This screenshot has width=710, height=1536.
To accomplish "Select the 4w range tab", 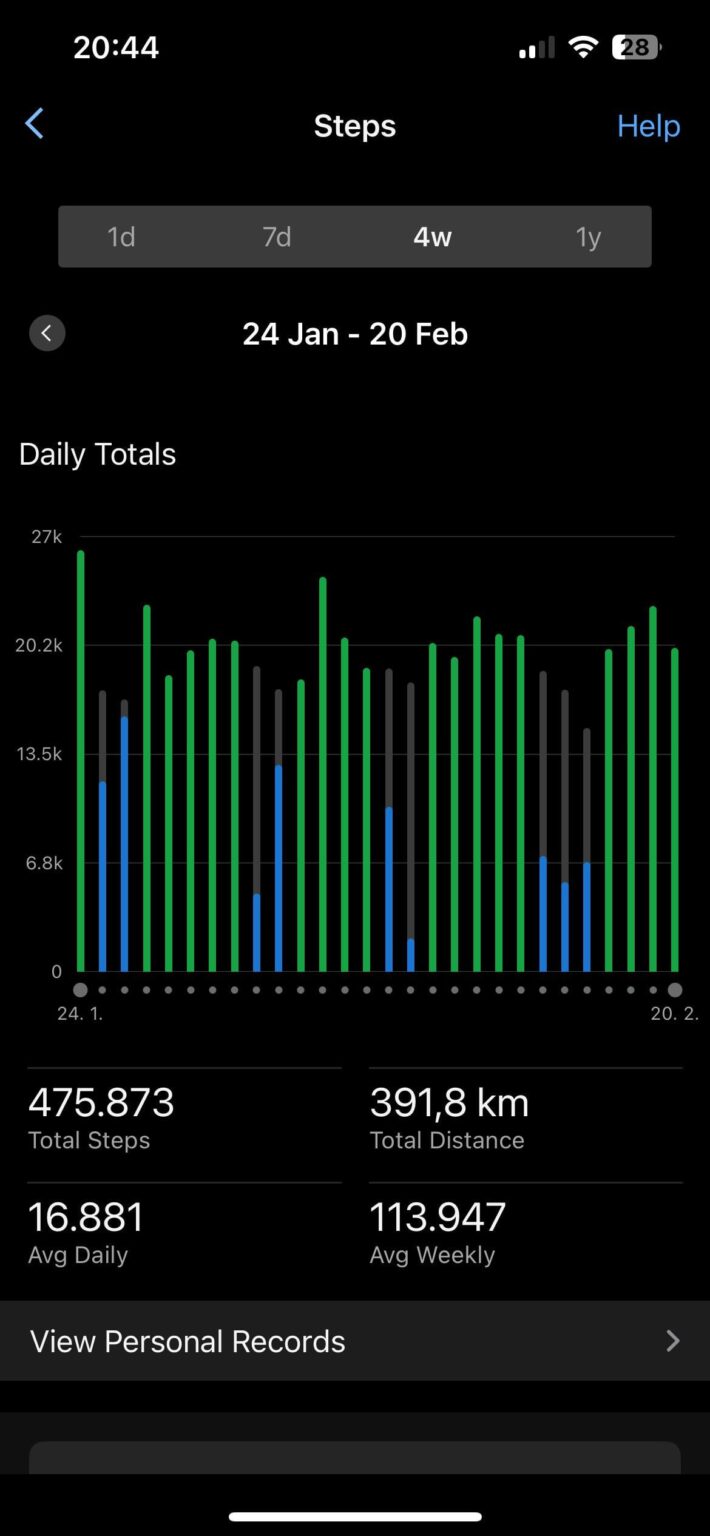I will click(432, 237).
